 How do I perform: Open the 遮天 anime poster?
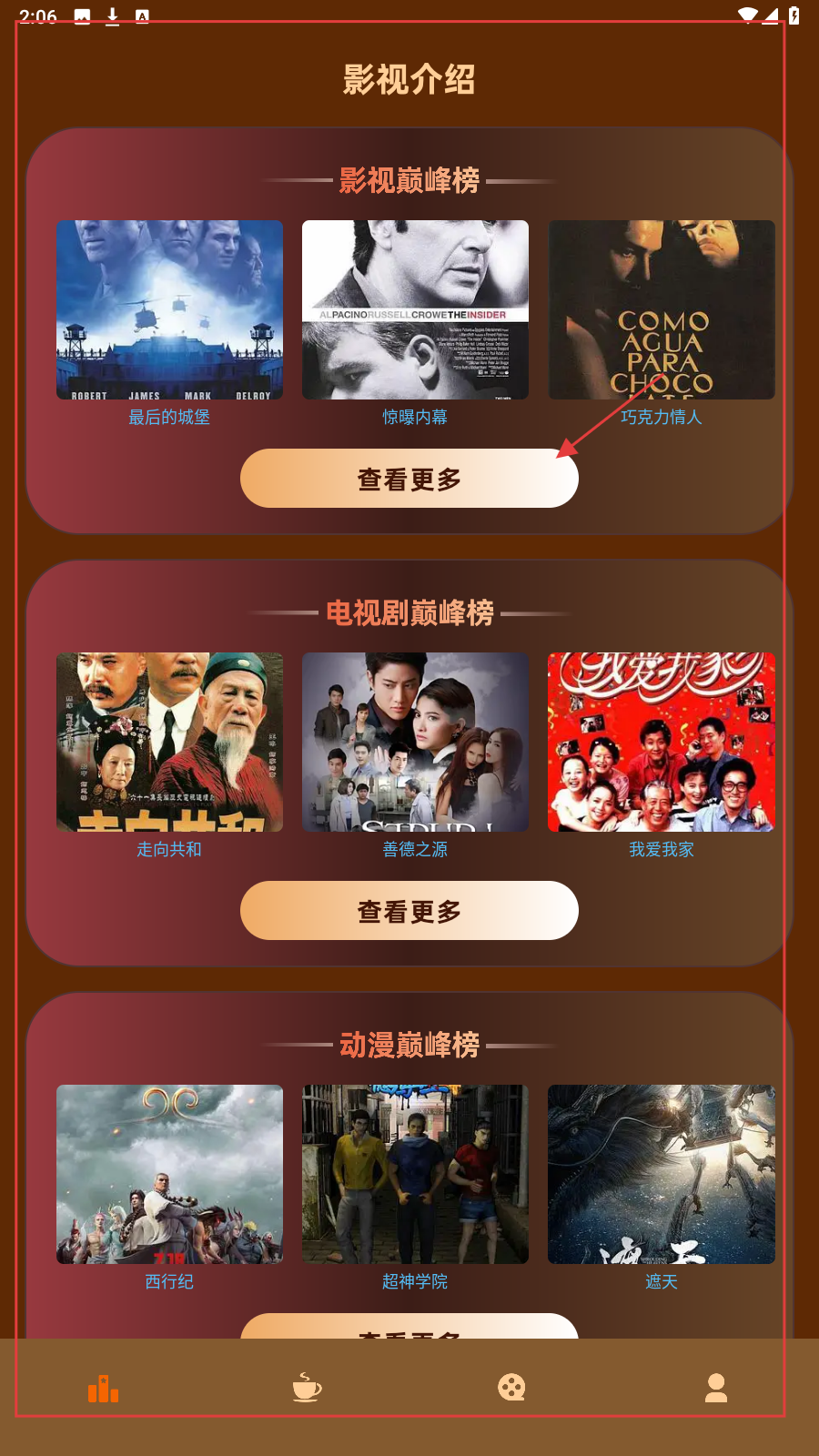coord(662,1174)
